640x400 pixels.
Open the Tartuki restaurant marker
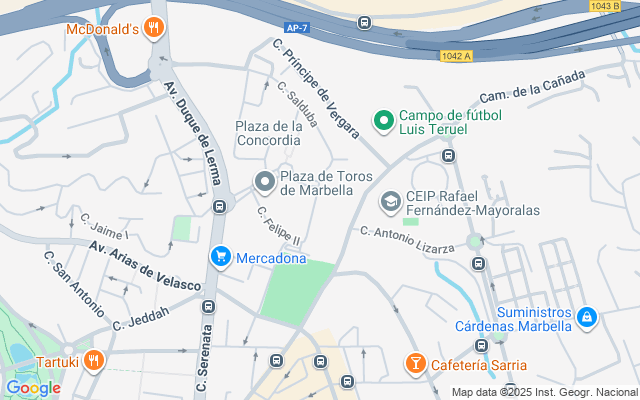(94, 360)
